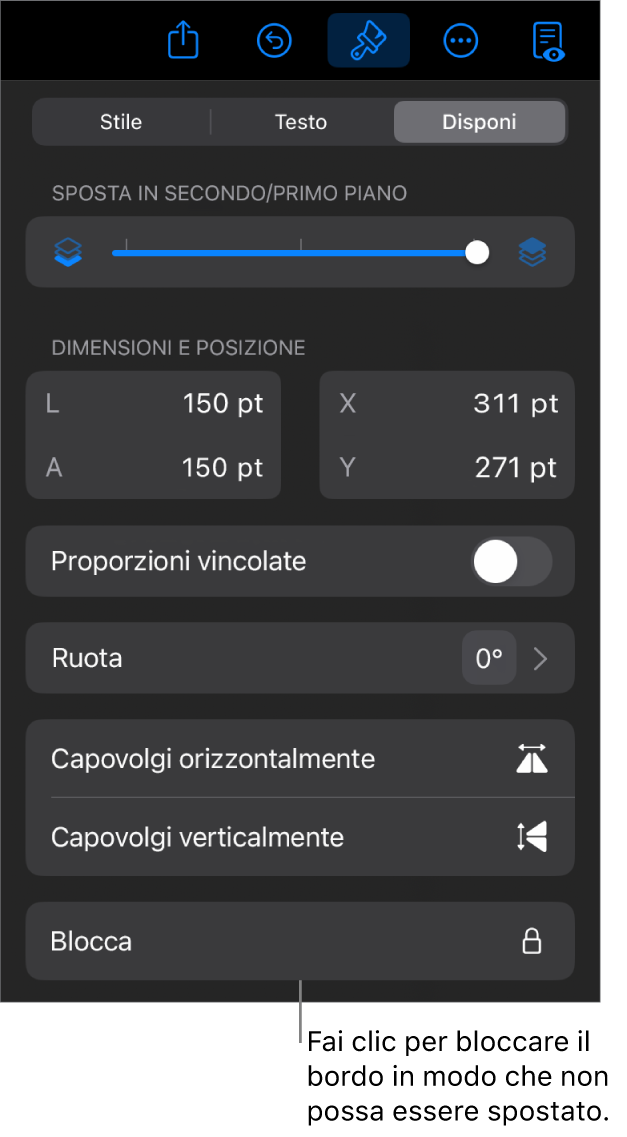
Task: Open the Ruota rotation options
Action: (300, 658)
